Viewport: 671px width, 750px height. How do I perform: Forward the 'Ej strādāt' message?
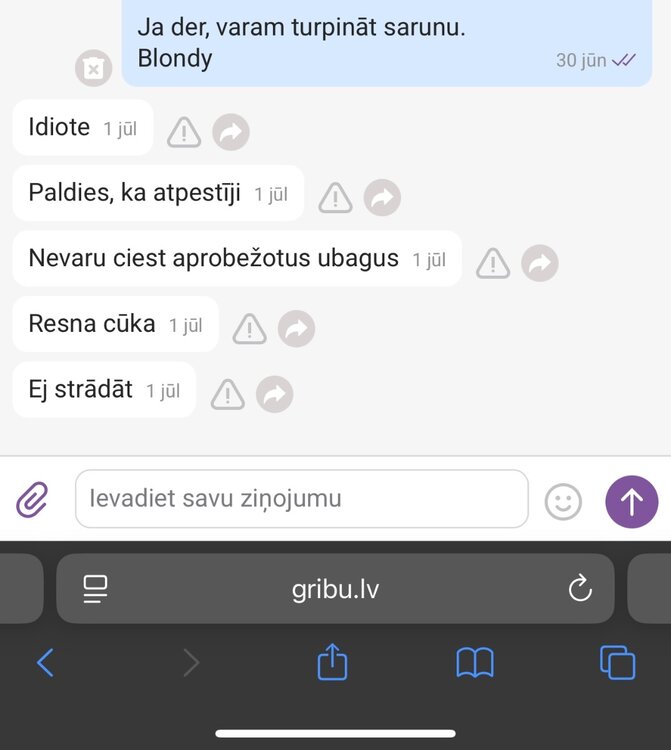(275, 394)
